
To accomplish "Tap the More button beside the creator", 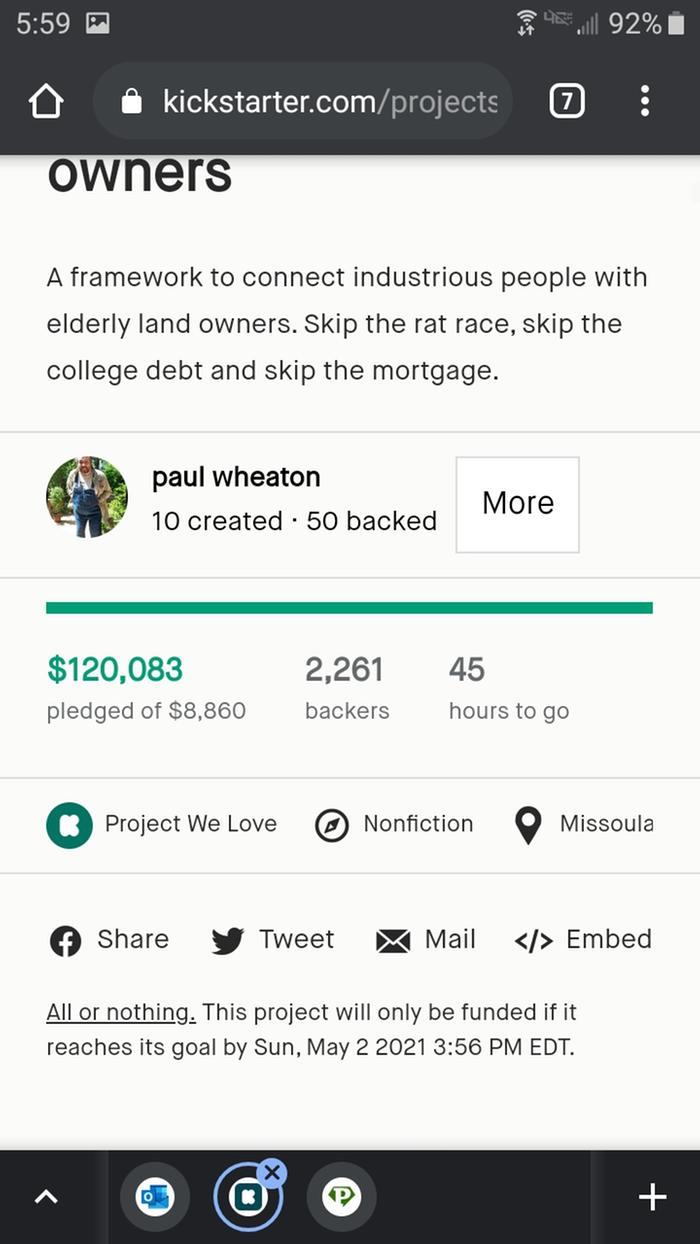I will point(517,504).
